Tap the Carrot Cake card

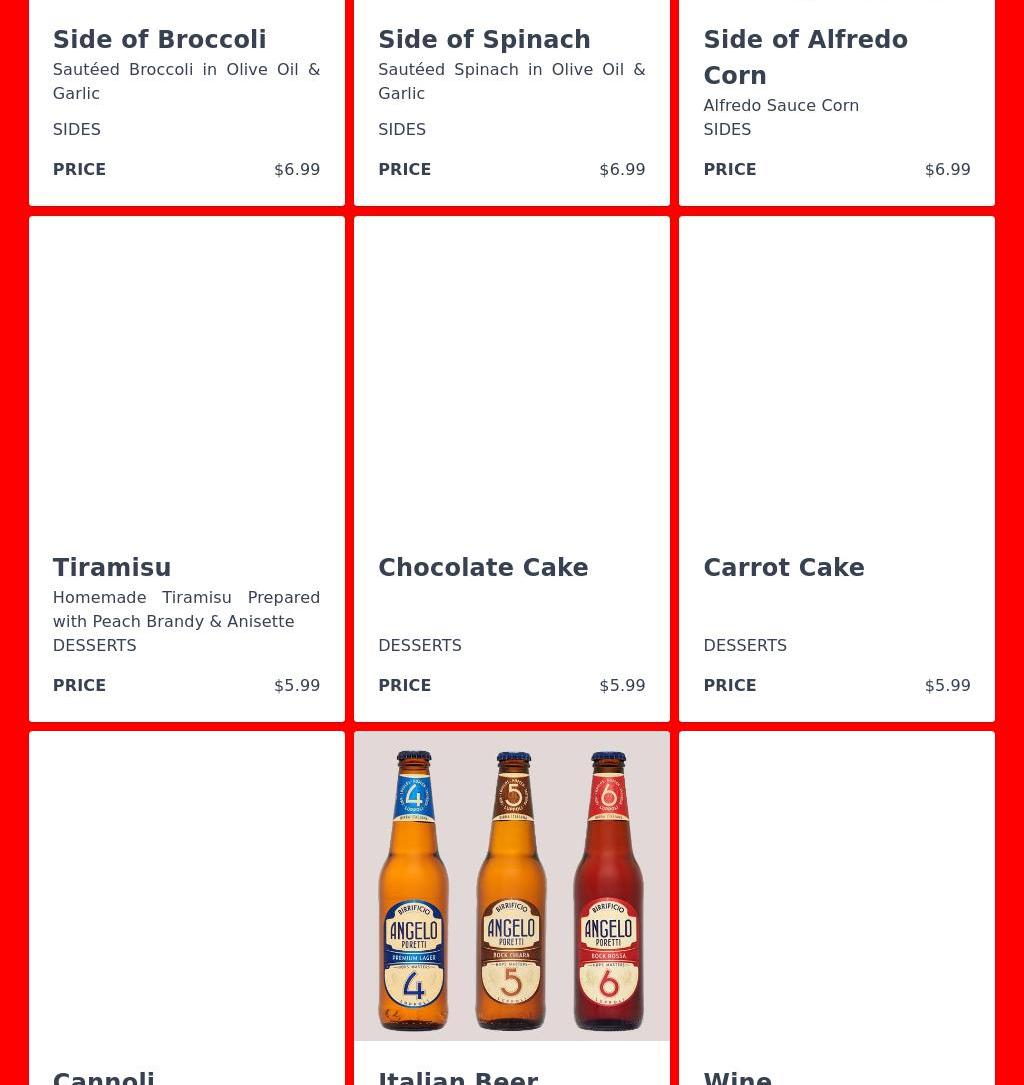(836, 468)
